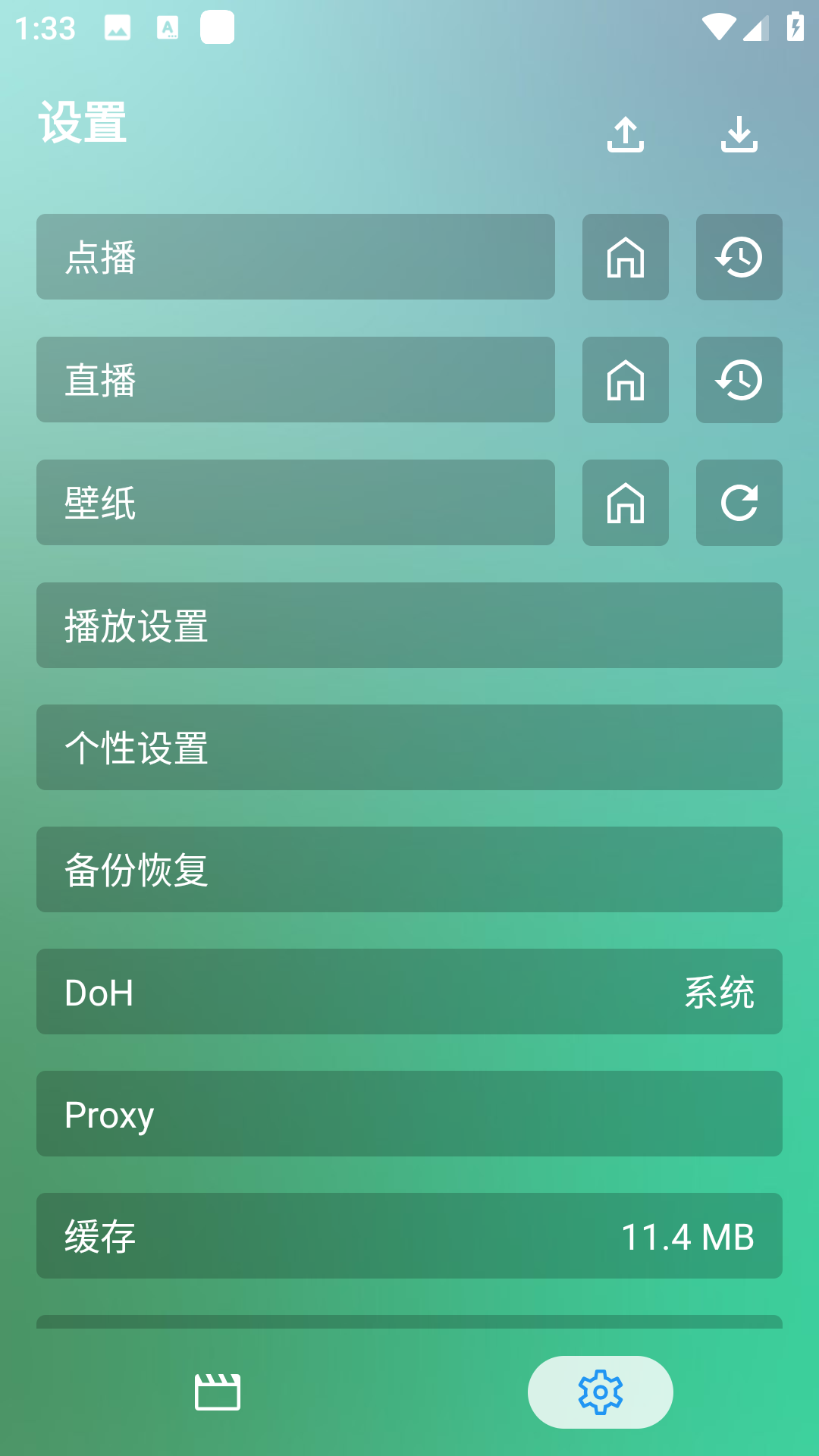Click the download configuration icon
This screenshot has height=1456, width=819.
pos(739,134)
